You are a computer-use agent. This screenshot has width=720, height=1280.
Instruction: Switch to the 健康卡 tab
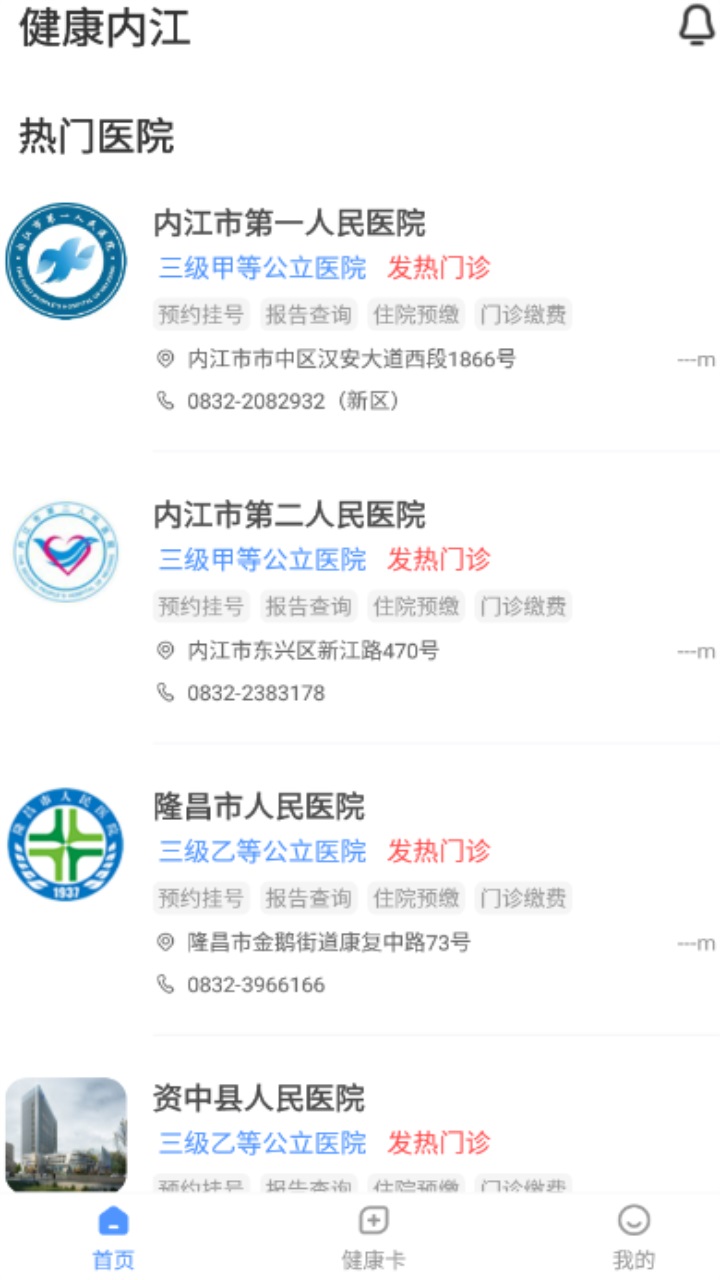click(373, 1237)
